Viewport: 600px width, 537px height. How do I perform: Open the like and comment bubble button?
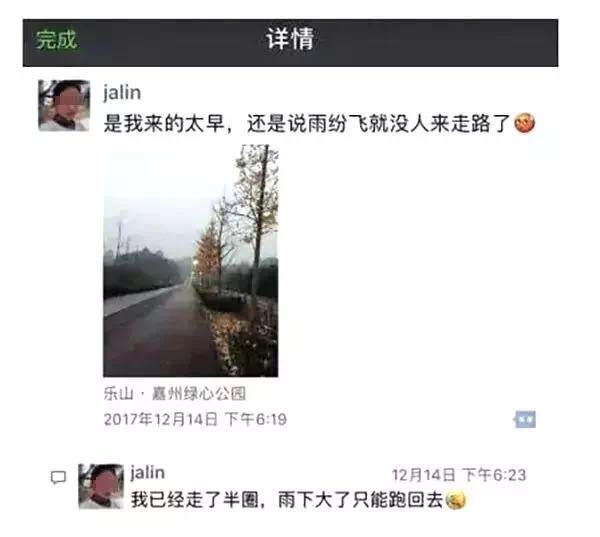coord(525,419)
